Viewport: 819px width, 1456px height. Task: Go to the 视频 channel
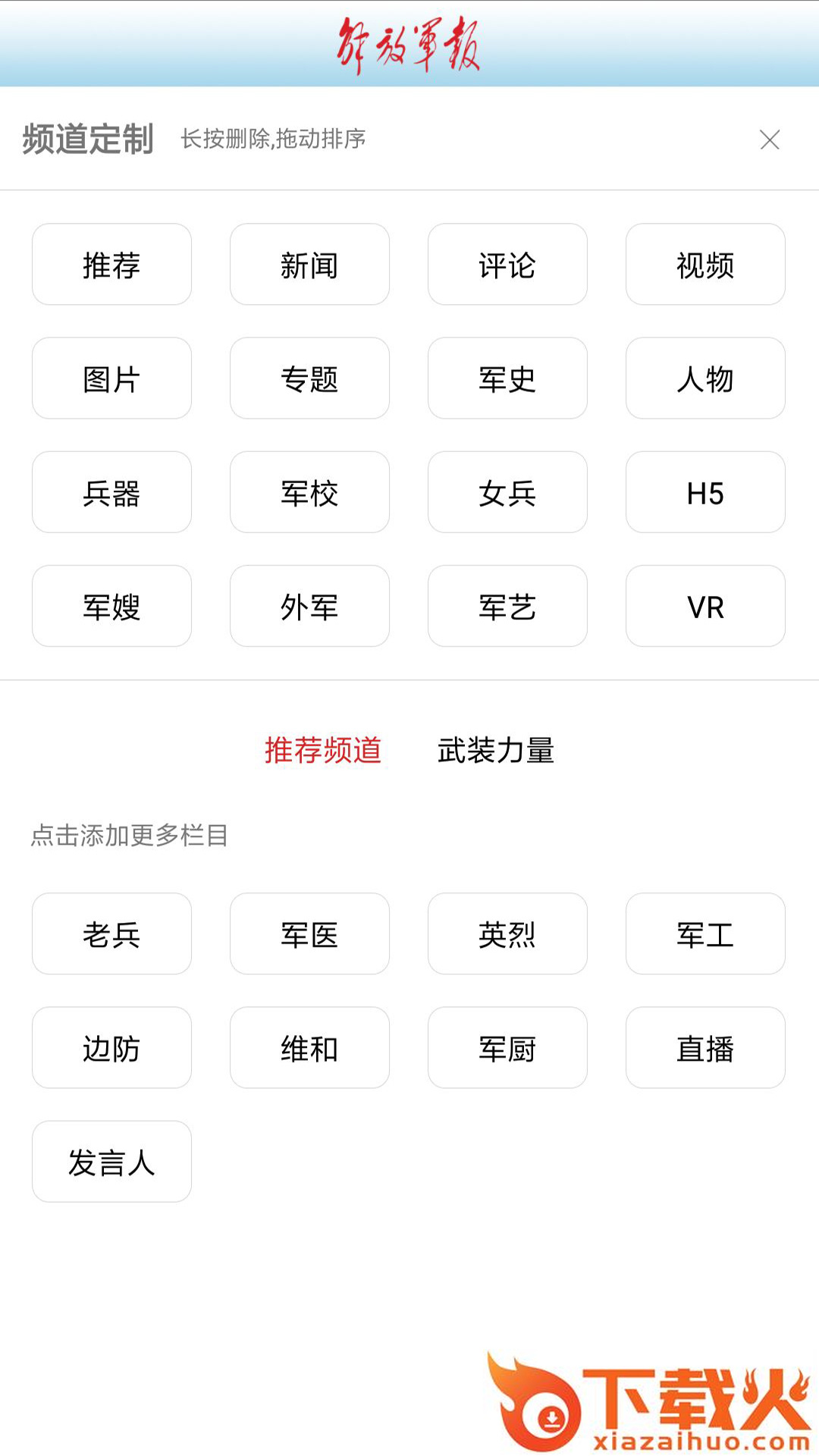click(705, 265)
